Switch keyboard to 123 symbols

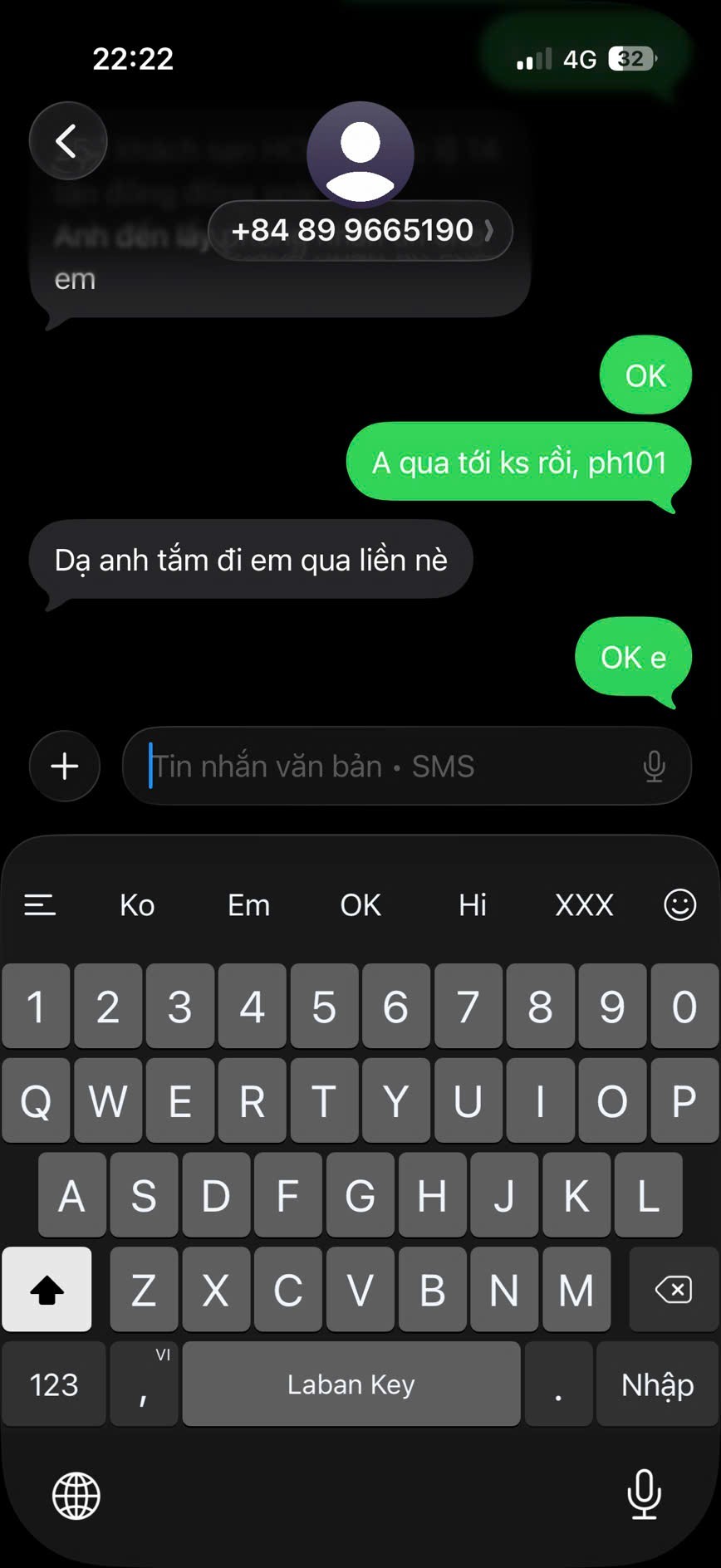[x=54, y=1384]
